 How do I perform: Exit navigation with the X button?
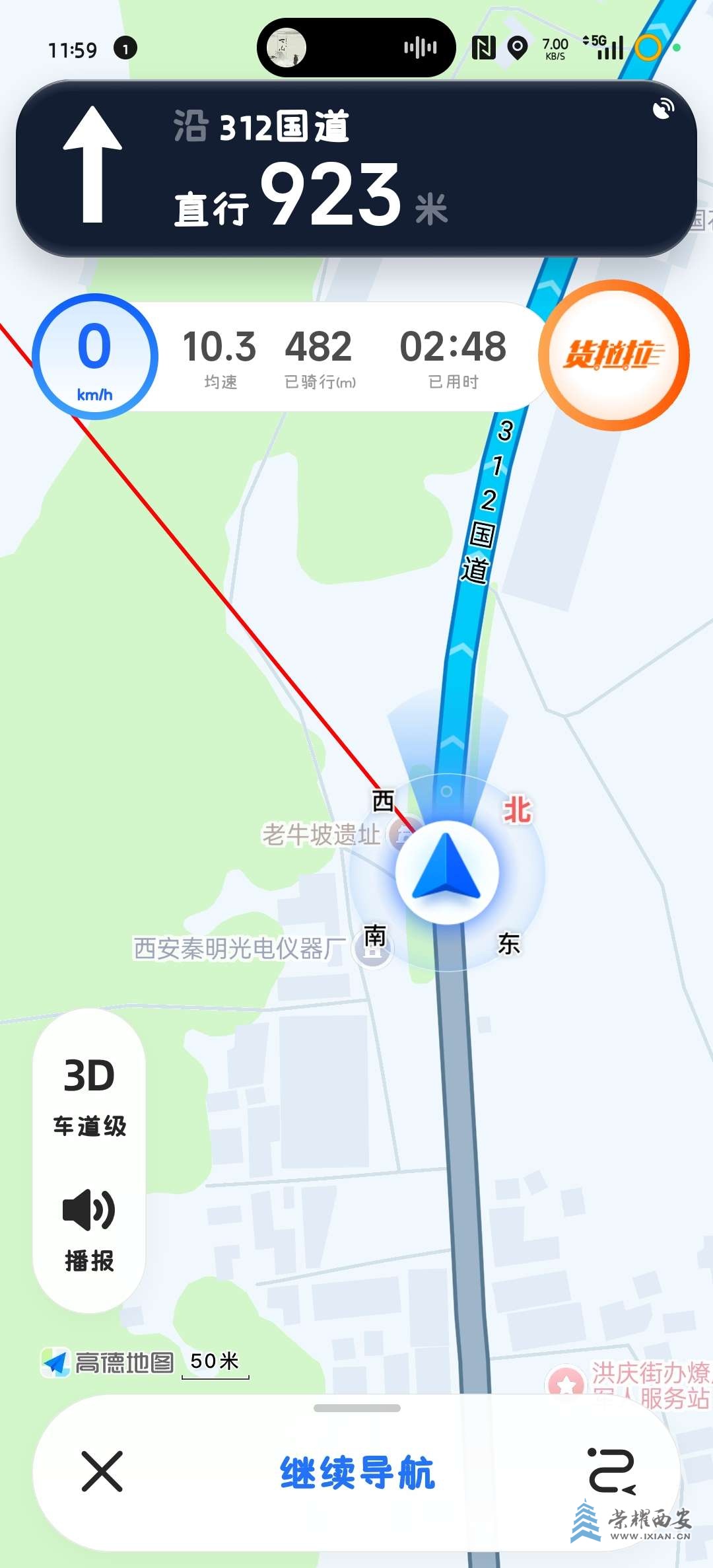click(102, 1471)
